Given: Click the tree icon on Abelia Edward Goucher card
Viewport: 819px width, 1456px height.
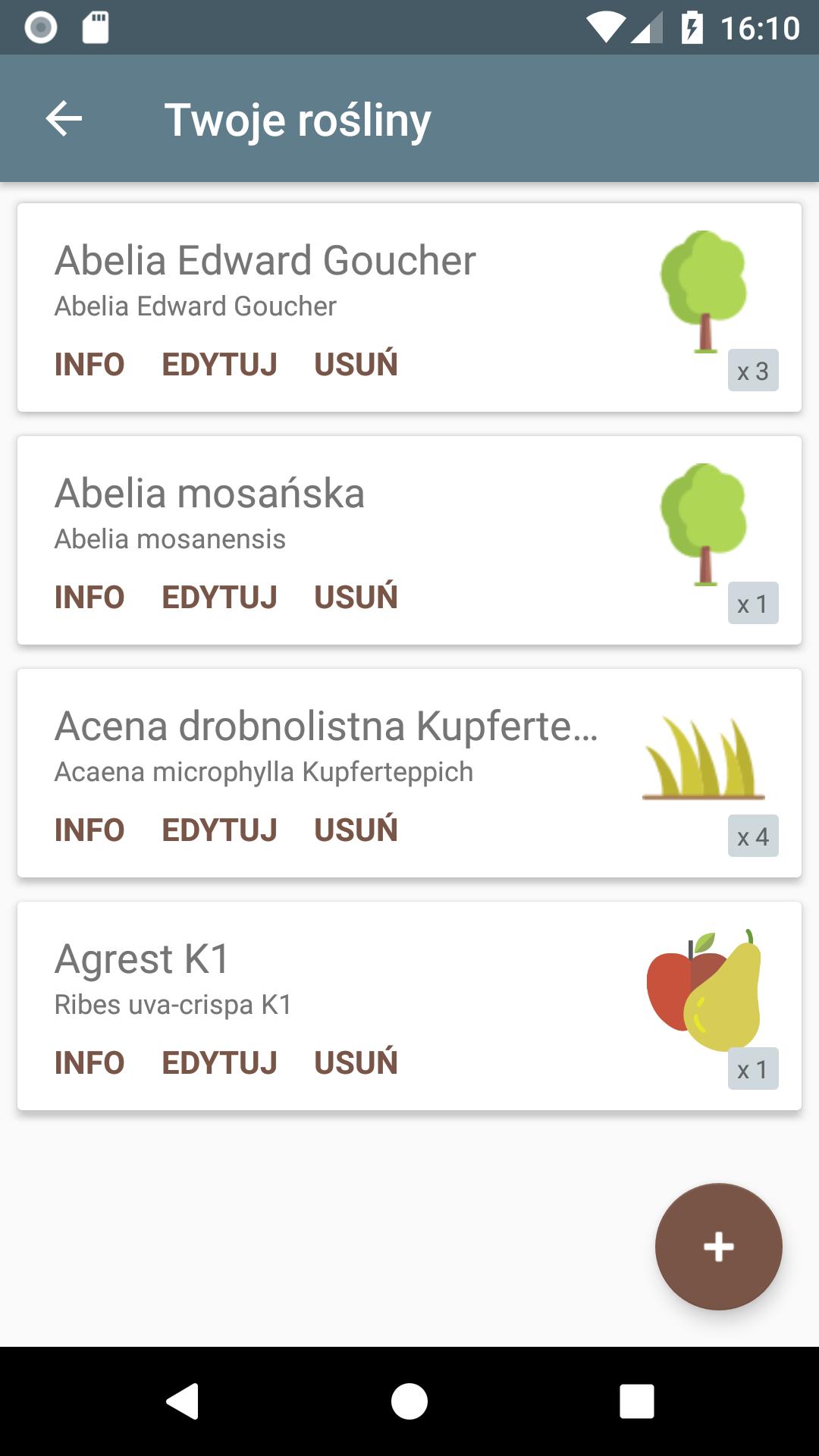Looking at the screenshot, I should 705,292.
